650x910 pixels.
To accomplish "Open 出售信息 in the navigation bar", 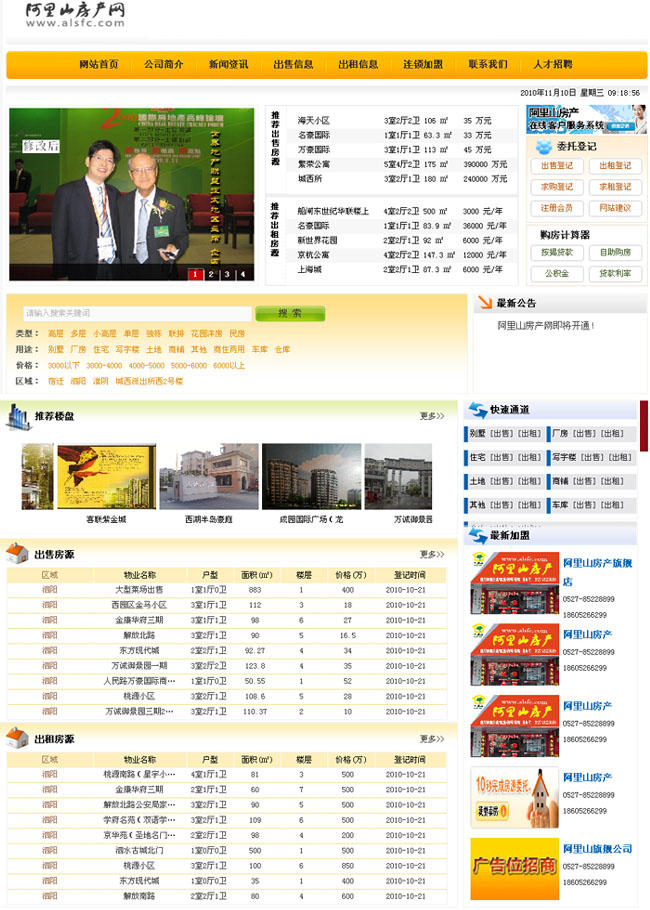I will pyautogui.click(x=293, y=64).
